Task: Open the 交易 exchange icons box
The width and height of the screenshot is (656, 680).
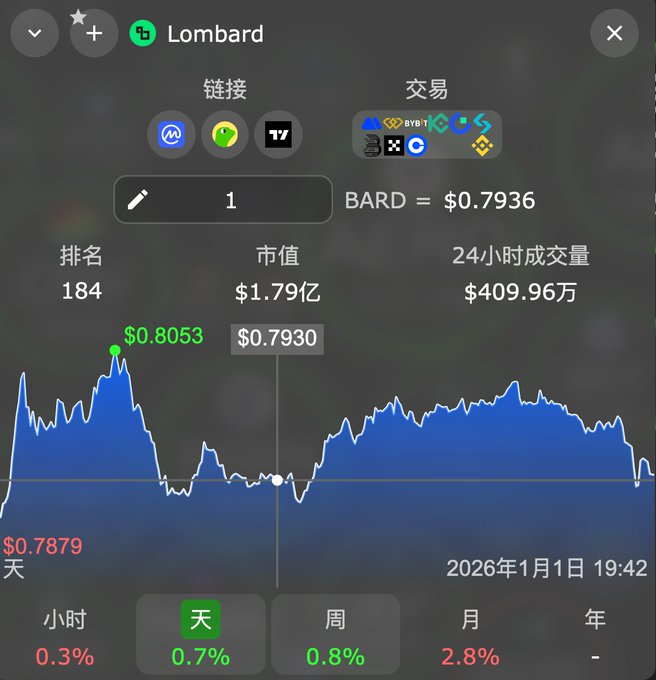Action: point(427,135)
